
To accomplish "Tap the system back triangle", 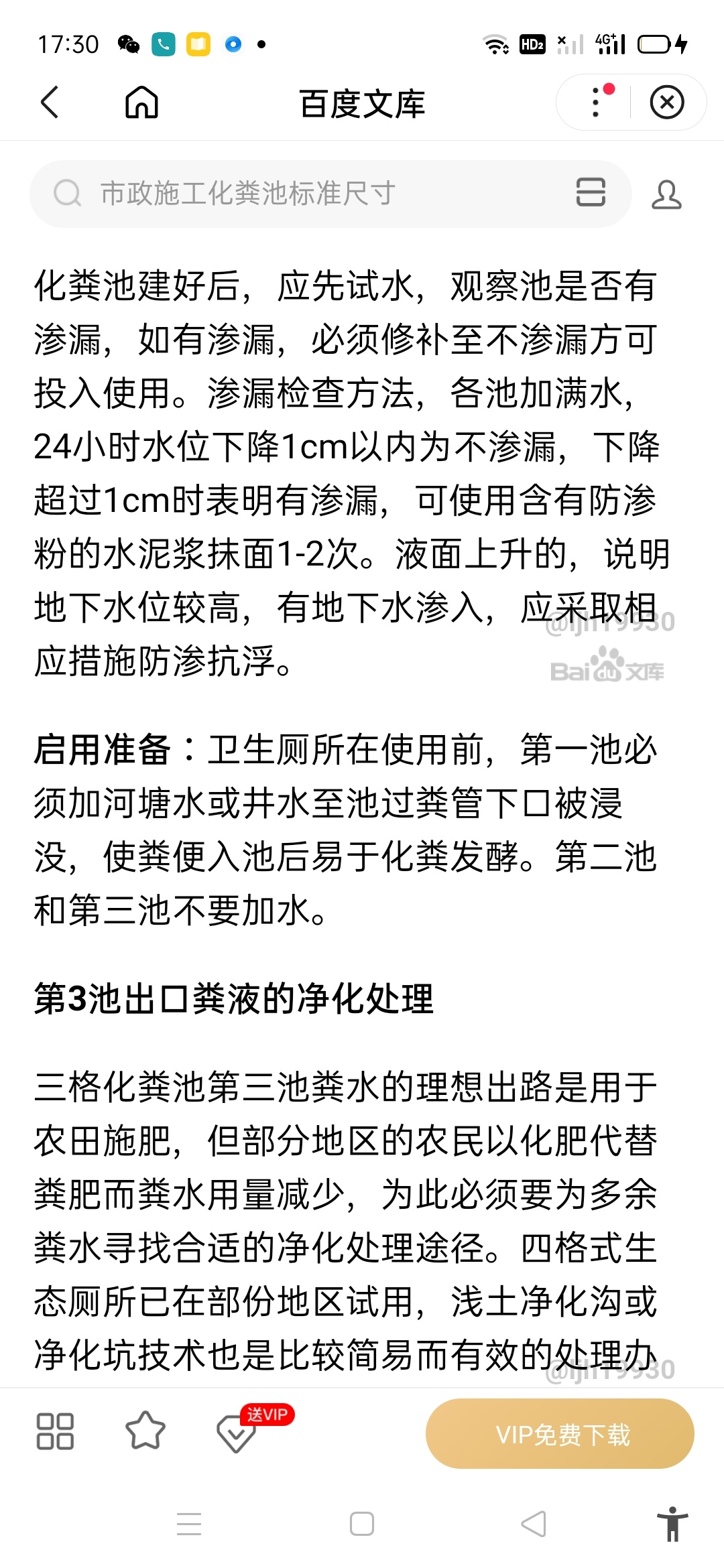I will coord(534,1524).
